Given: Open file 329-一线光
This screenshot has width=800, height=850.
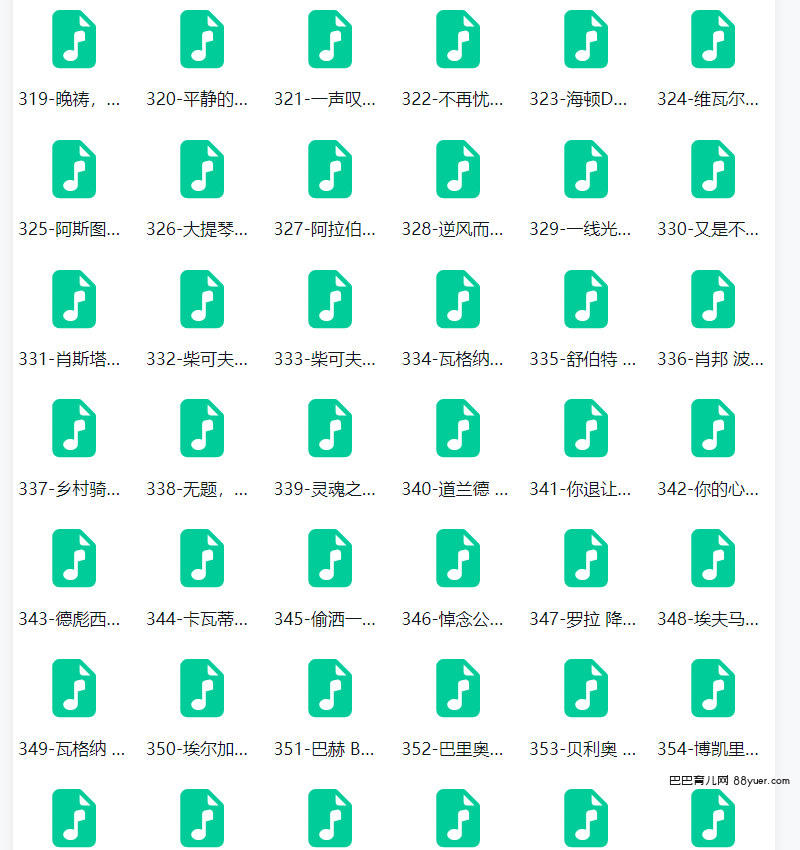Looking at the screenshot, I should [586, 169].
